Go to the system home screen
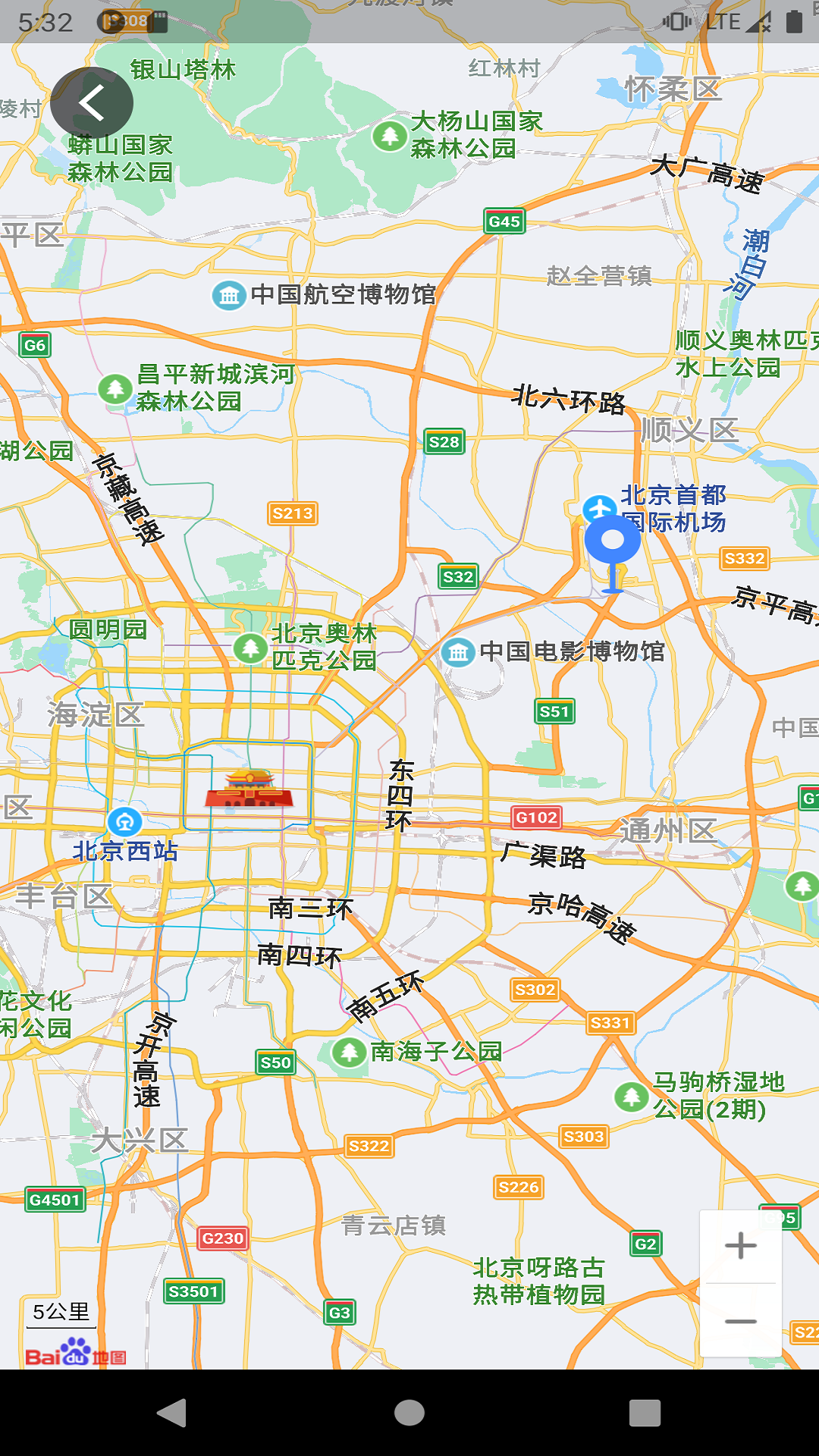 click(409, 1413)
